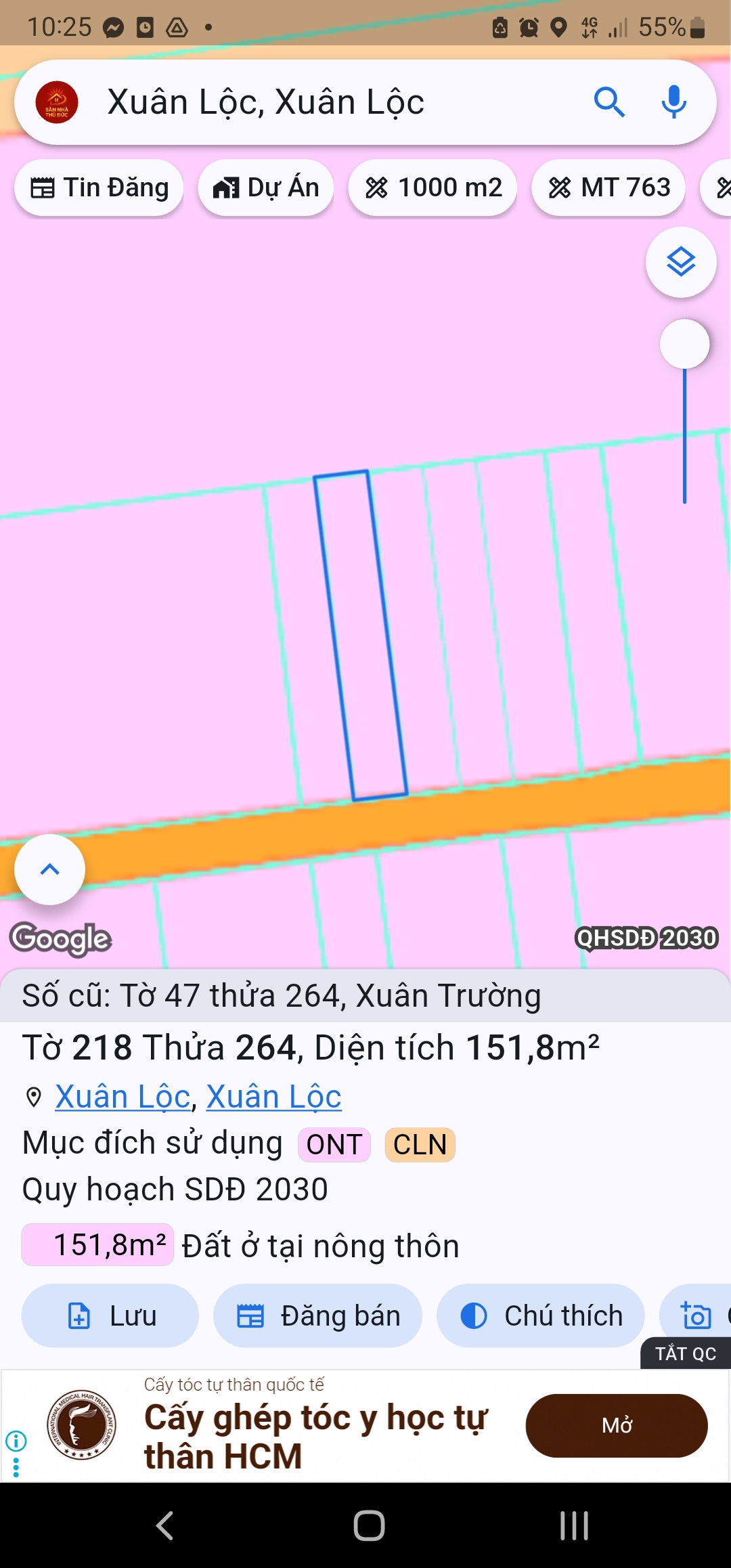The image size is (731, 1568).
Task: Open the first Xuân Lộc link
Action: [x=123, y=1097]
